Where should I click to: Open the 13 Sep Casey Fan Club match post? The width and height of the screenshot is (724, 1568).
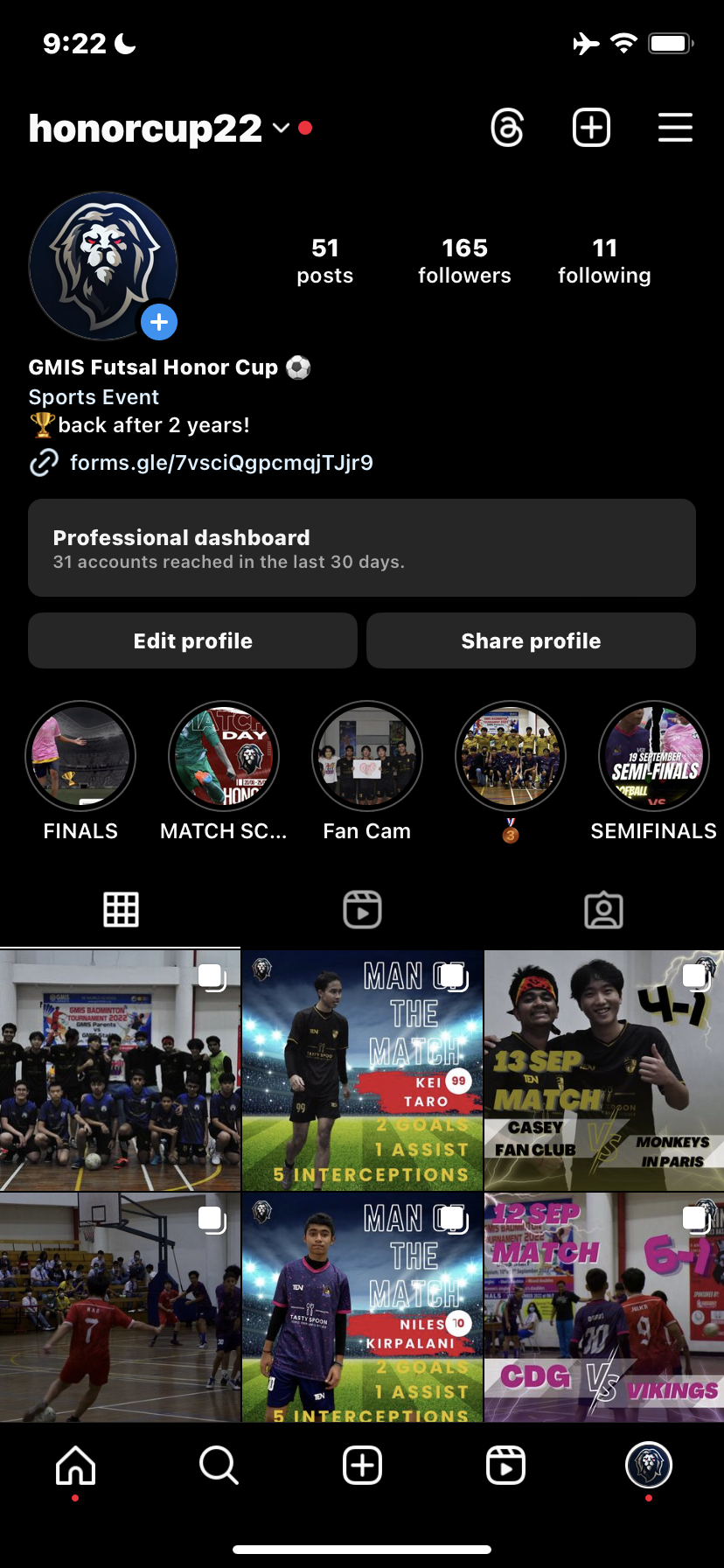point(604,1070)
